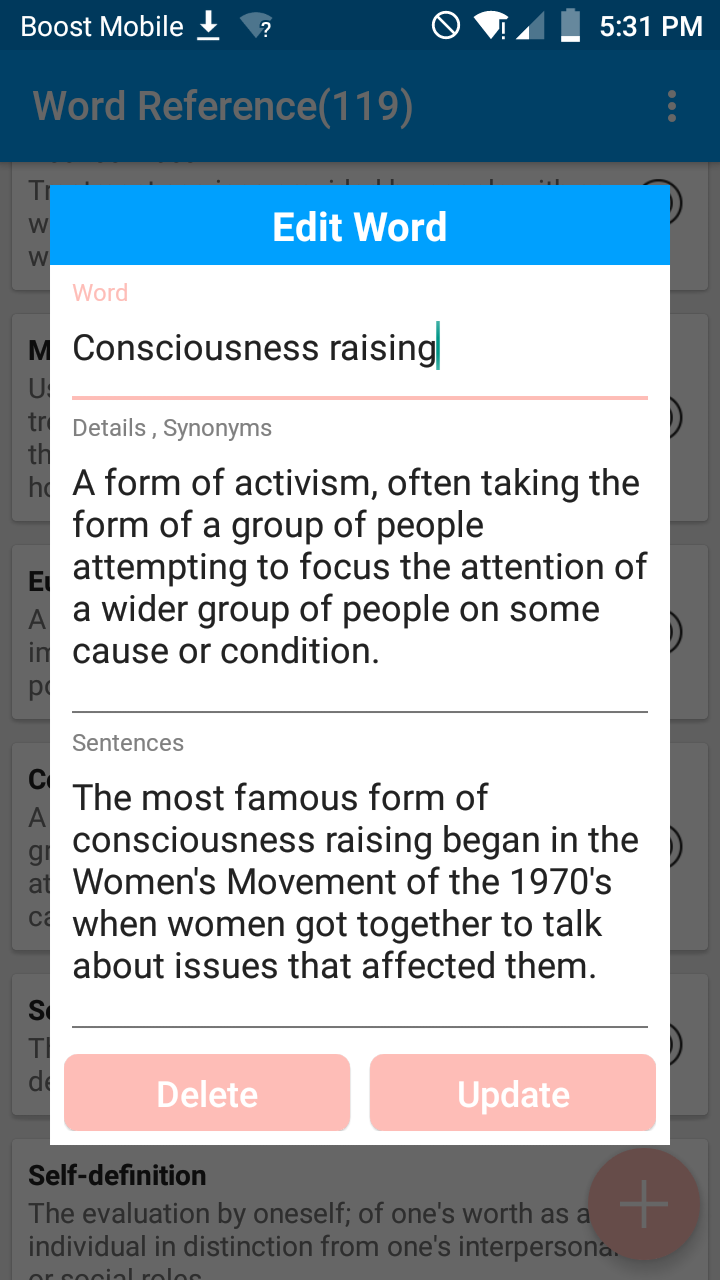Tap the Delete button
Screen dimensions: 720x1280
207,1094
